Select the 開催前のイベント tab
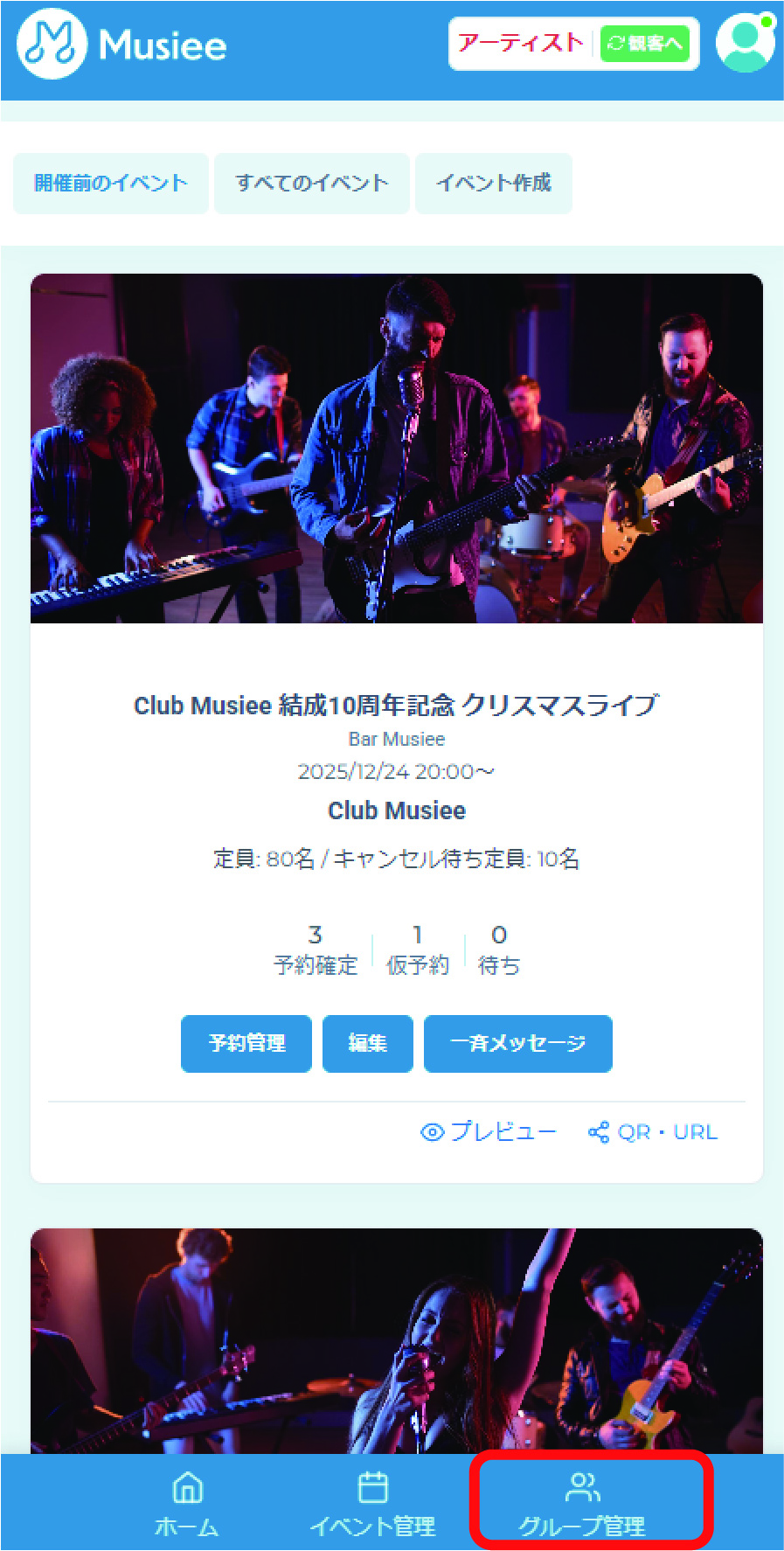 tap(111, 183)
